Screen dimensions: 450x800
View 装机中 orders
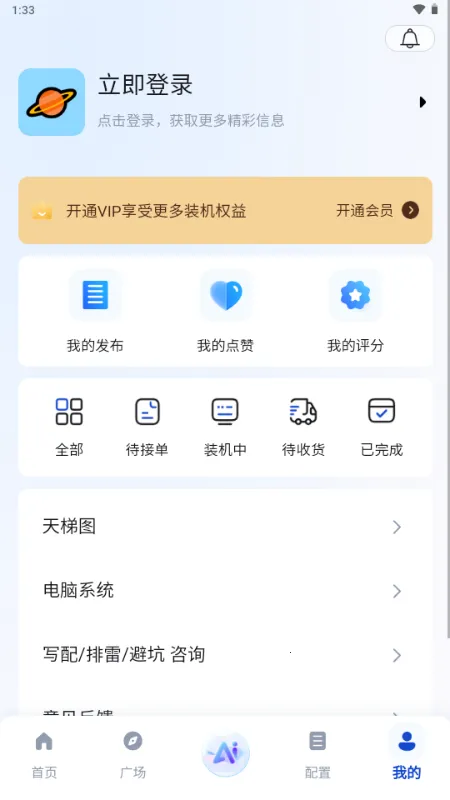point(225,428)
